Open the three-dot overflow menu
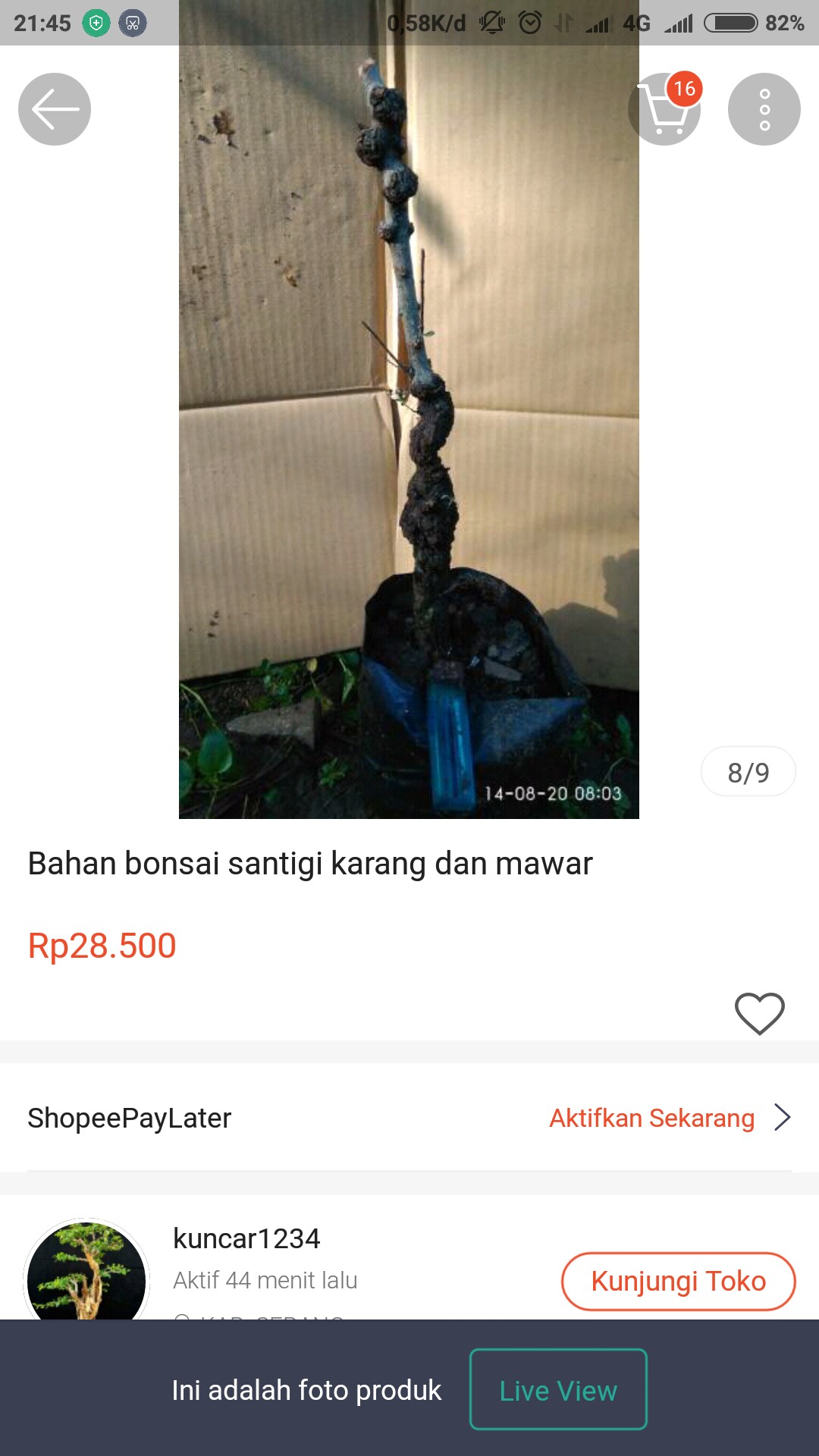 (764, 109)
